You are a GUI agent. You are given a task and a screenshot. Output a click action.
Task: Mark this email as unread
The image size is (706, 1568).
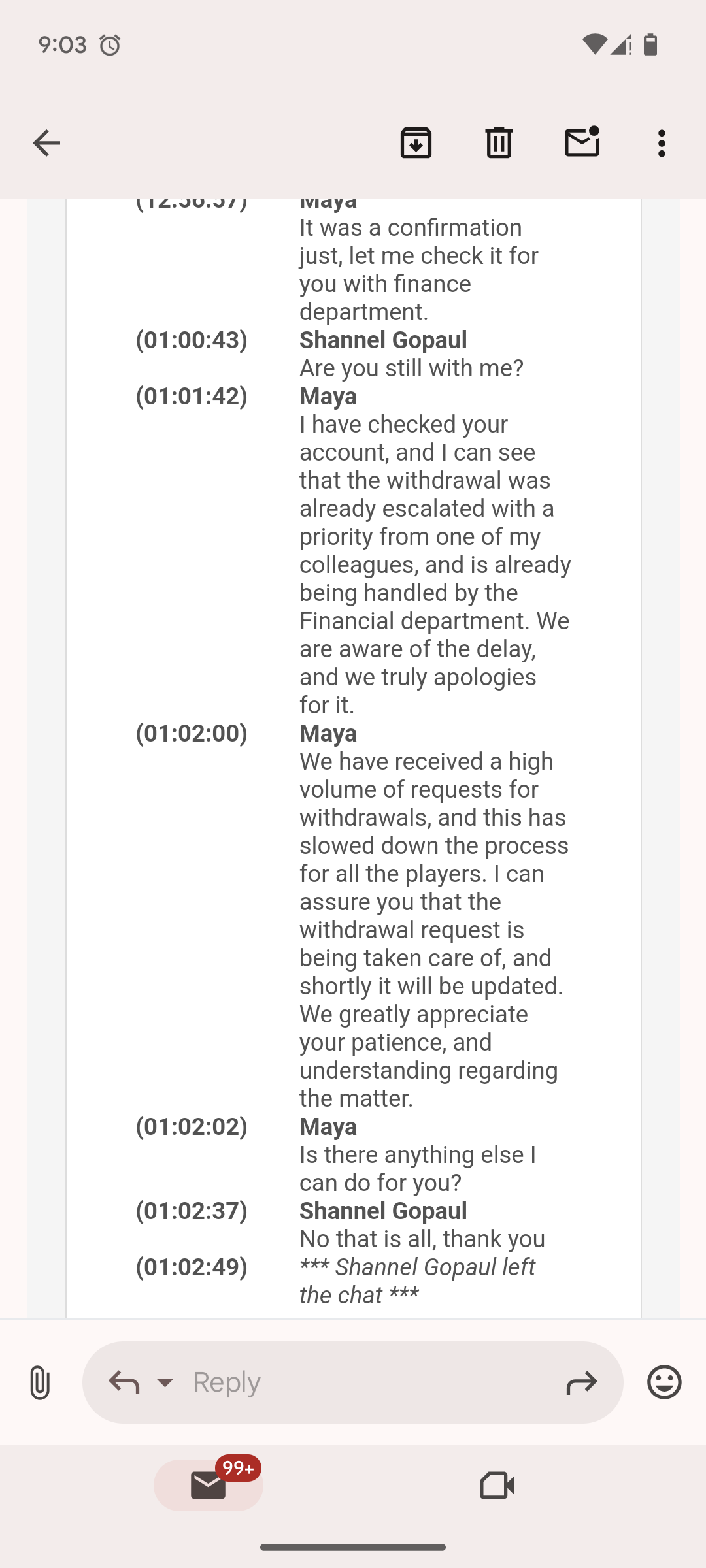582,143
